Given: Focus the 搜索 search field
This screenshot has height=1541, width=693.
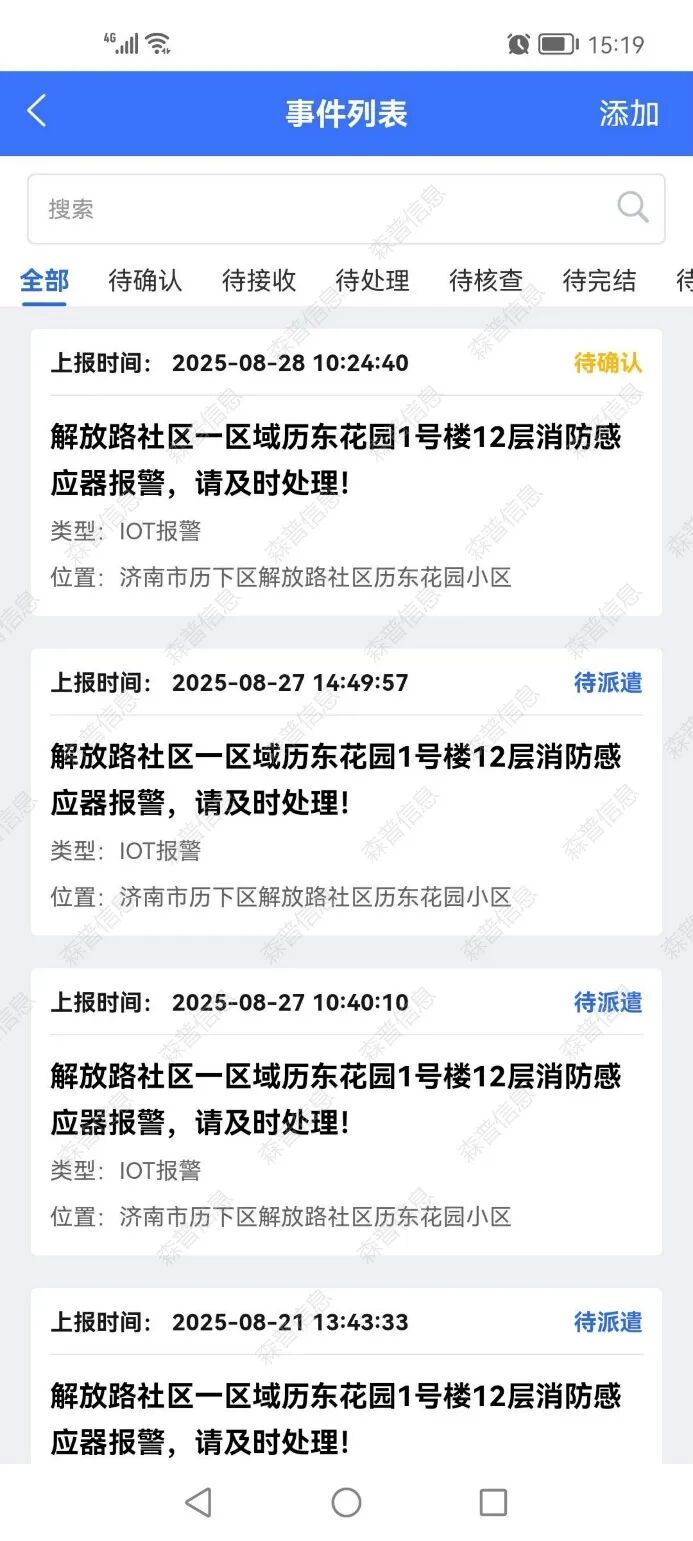Looking at the screenshot, I should tap(320, 209).
